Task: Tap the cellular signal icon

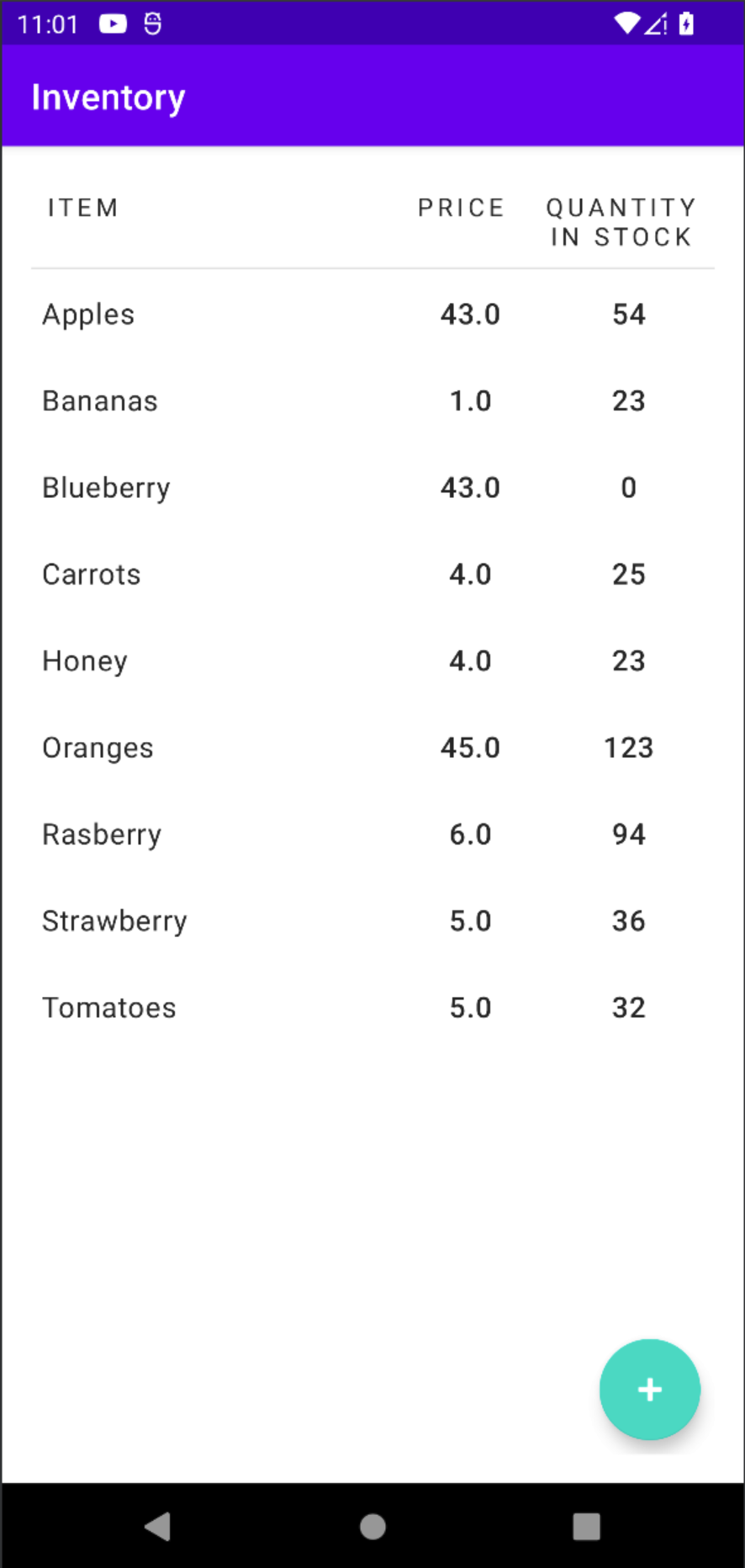Action: (x=656, y=24)
